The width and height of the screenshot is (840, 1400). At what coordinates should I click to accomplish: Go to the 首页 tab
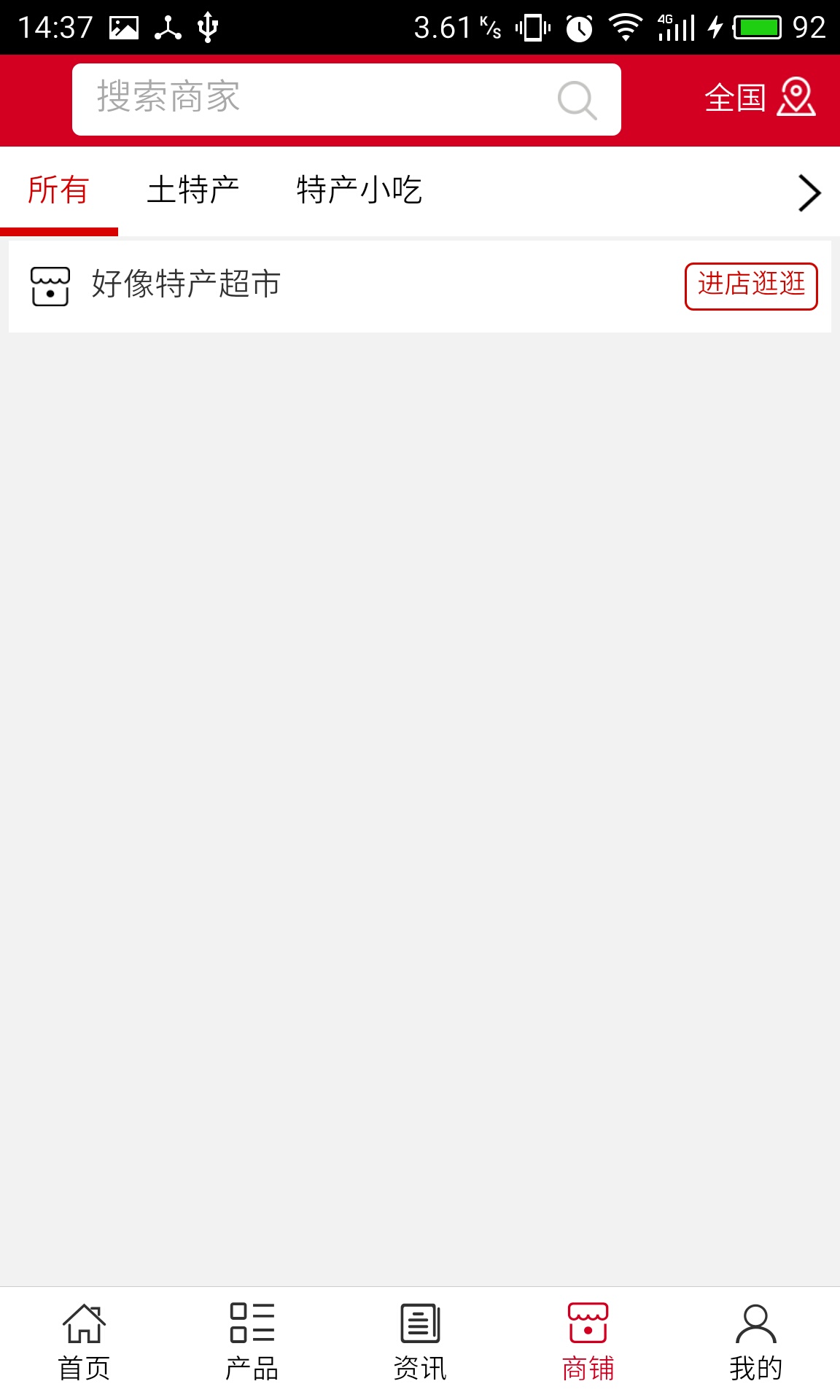[x=84, y=1343]
